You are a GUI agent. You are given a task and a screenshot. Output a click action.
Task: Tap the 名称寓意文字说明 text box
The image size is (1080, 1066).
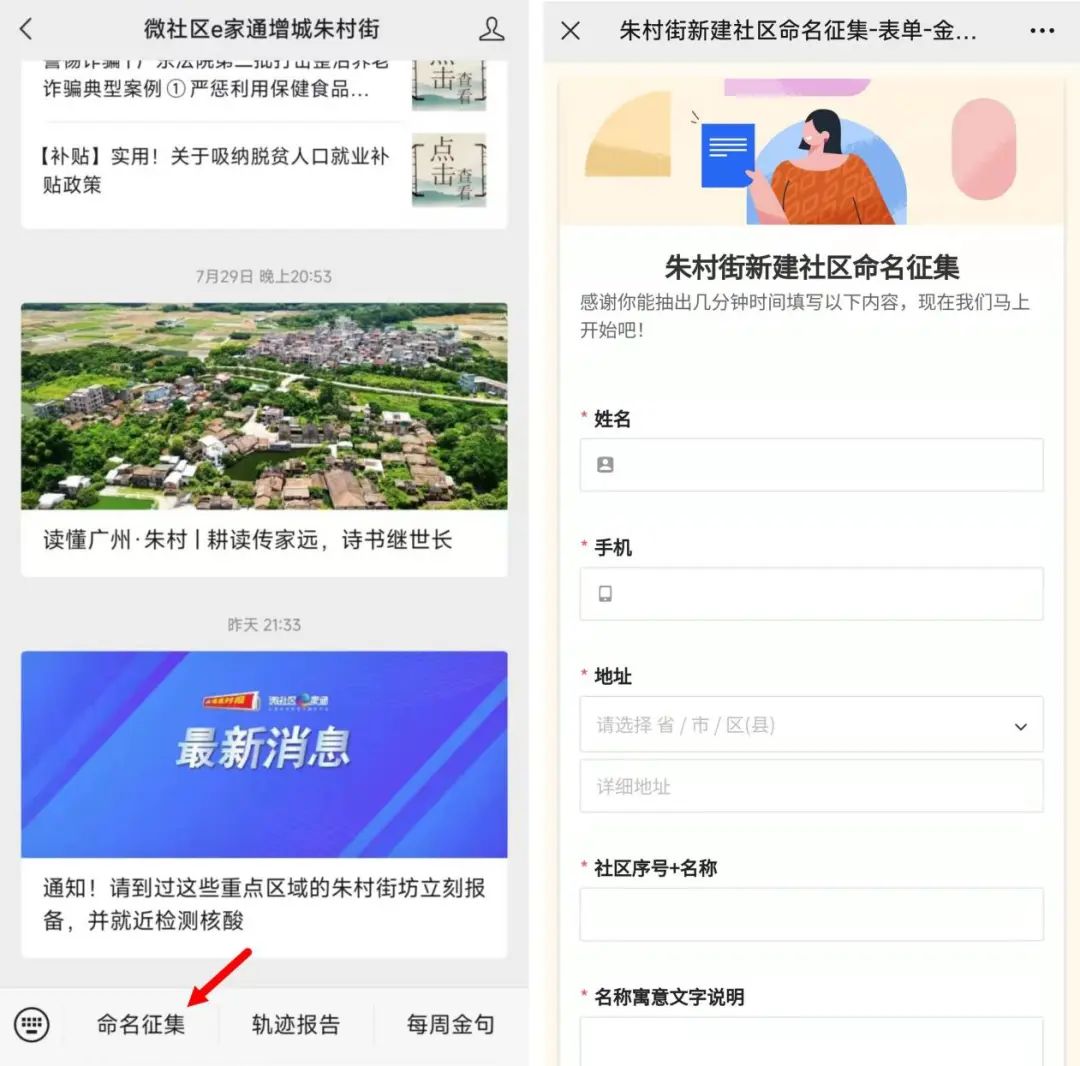(x=811, y=1042)
